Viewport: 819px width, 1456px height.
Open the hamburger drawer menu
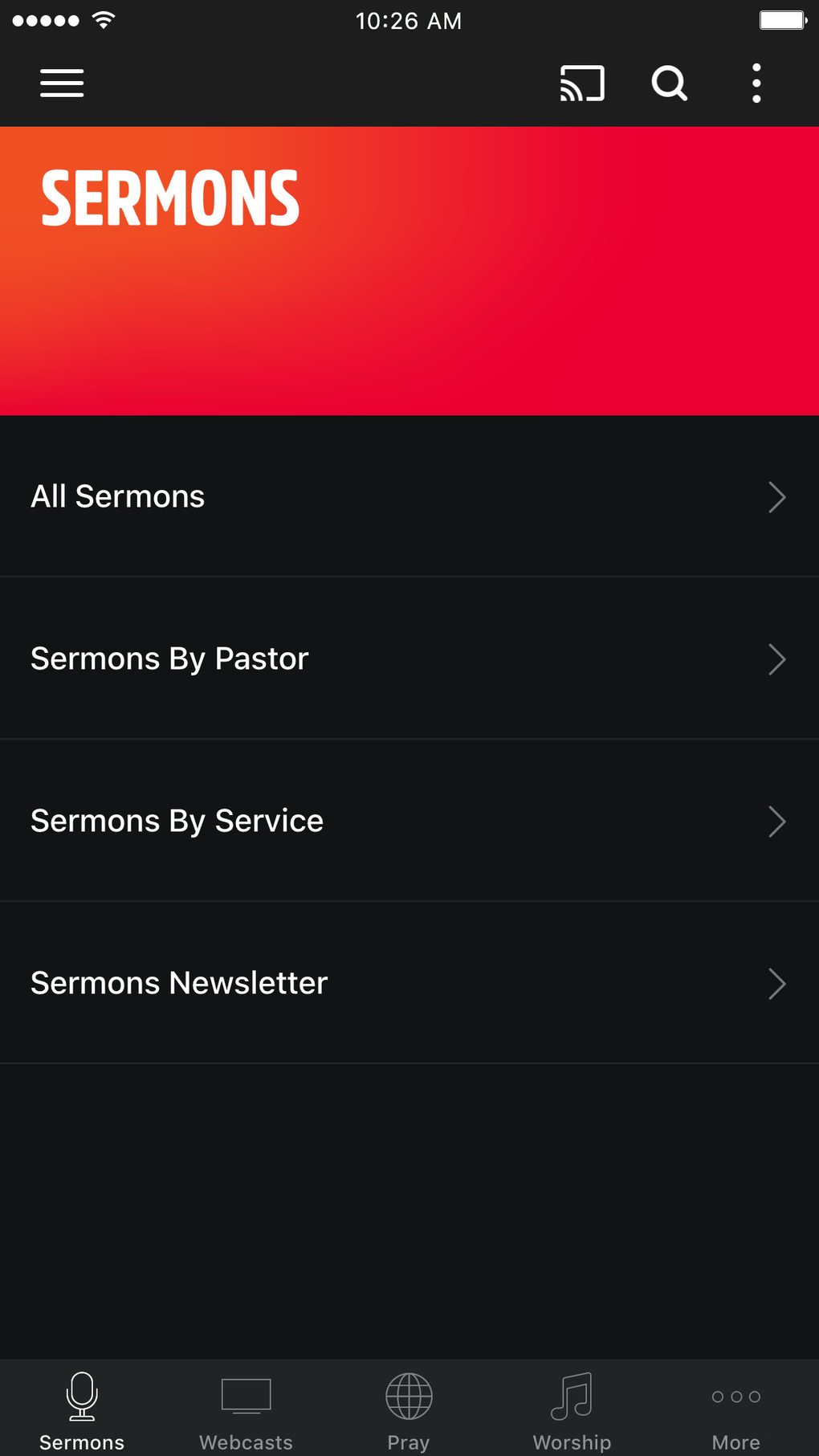[62, 84]
